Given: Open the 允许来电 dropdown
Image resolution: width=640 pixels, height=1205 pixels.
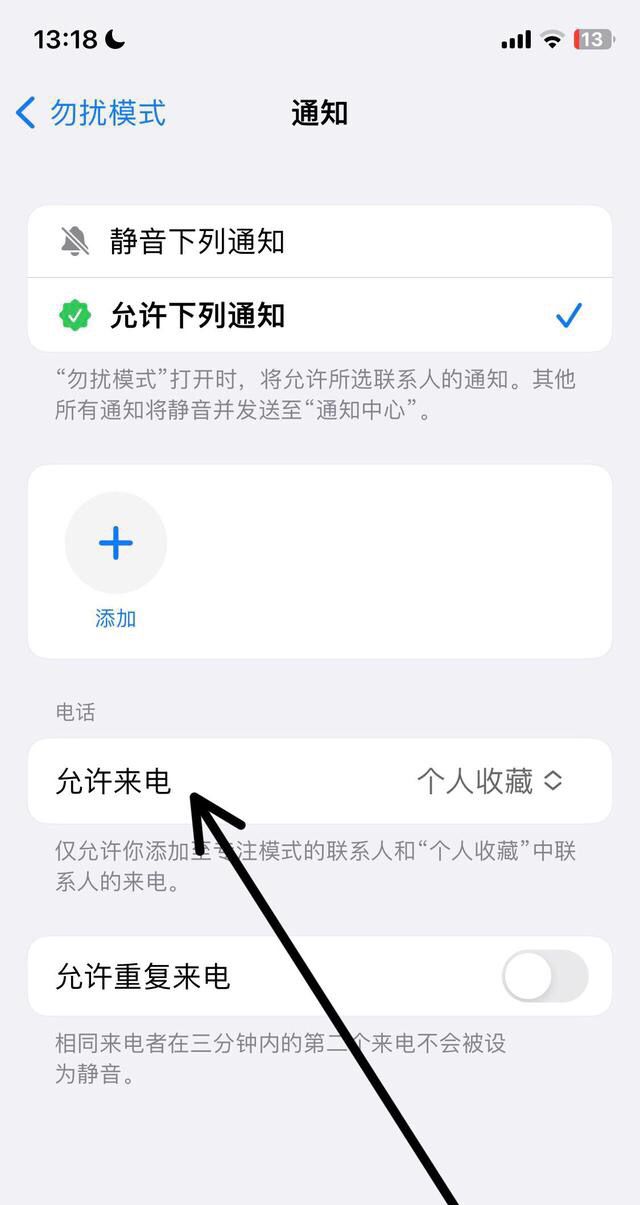Looking at the screenshot, I should click(490, 781).
